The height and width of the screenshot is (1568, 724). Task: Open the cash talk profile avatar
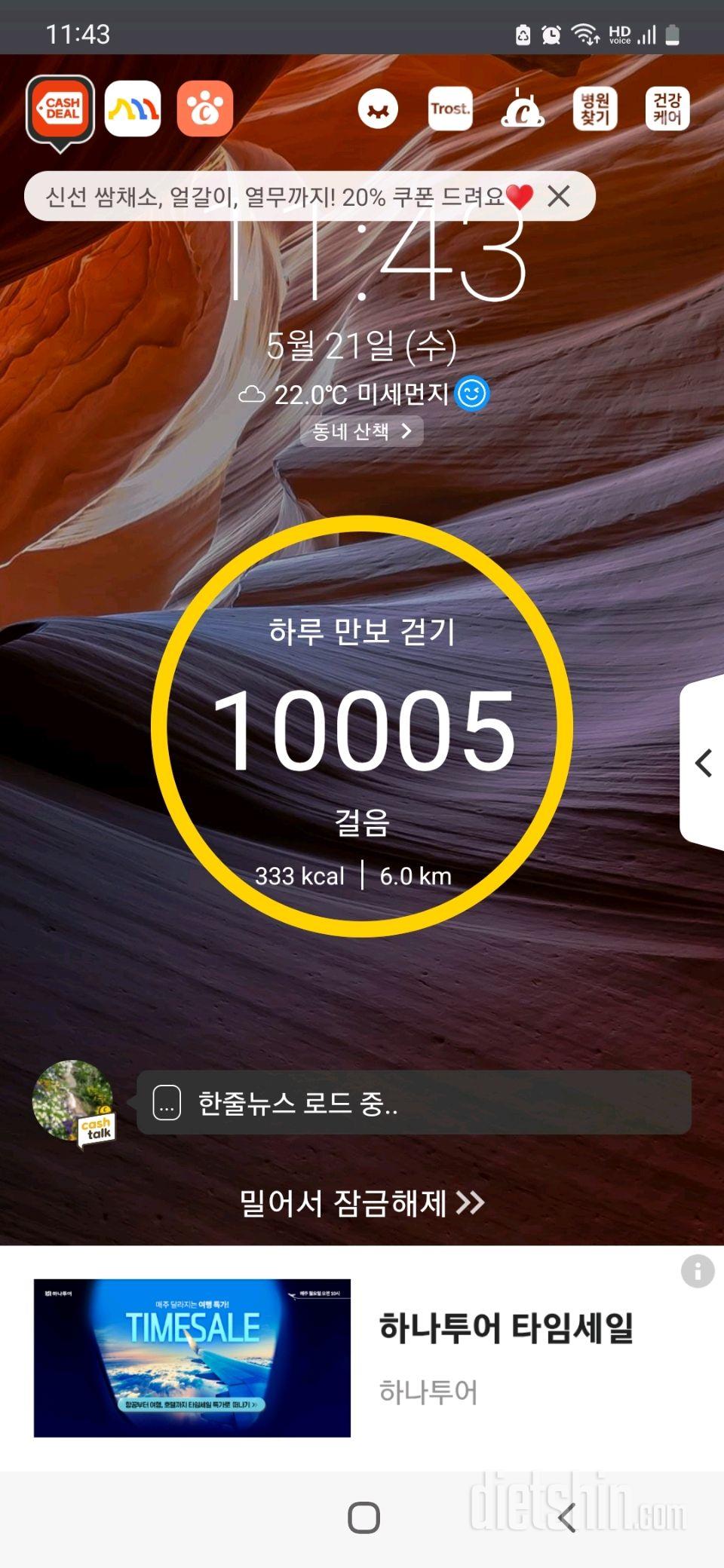73,1101
